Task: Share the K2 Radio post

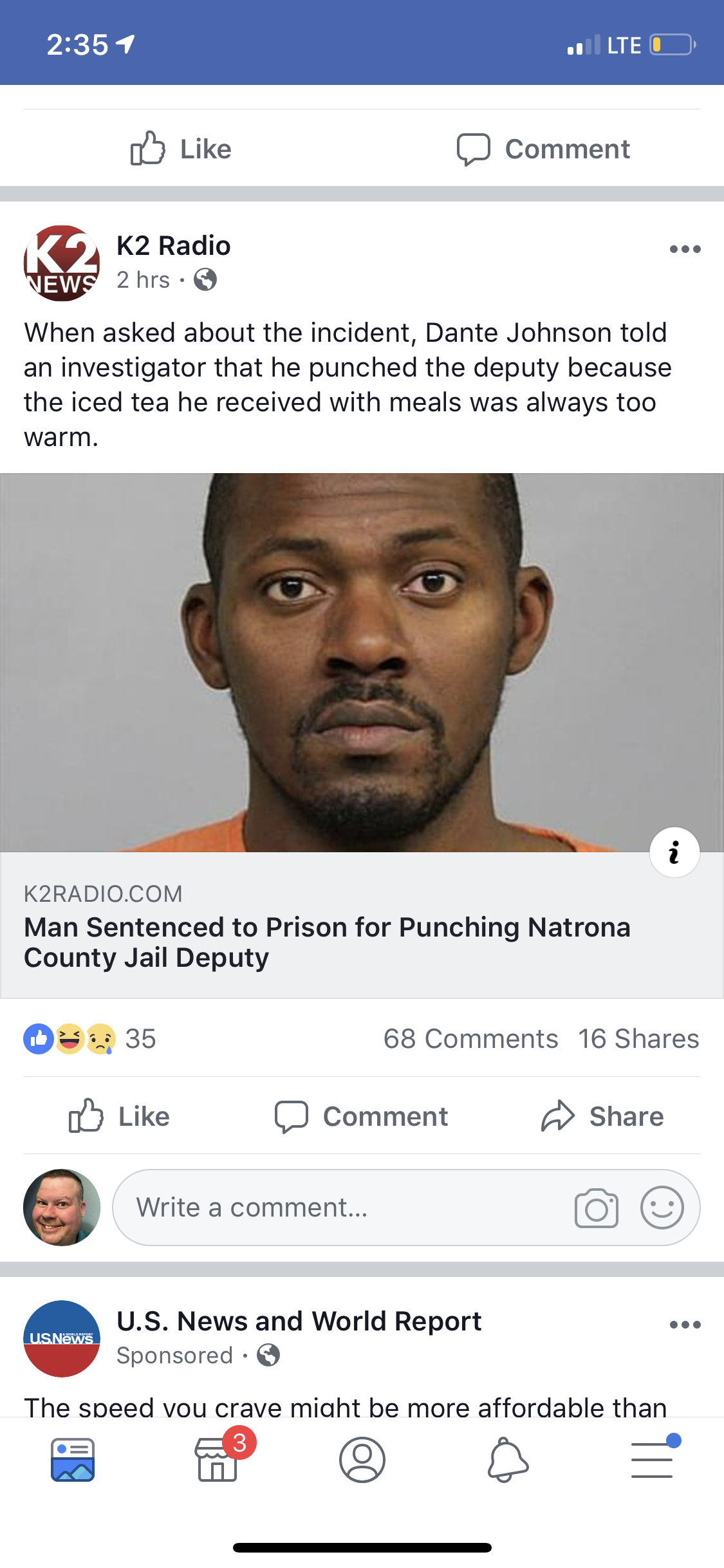Action: tap(602, 1117)
